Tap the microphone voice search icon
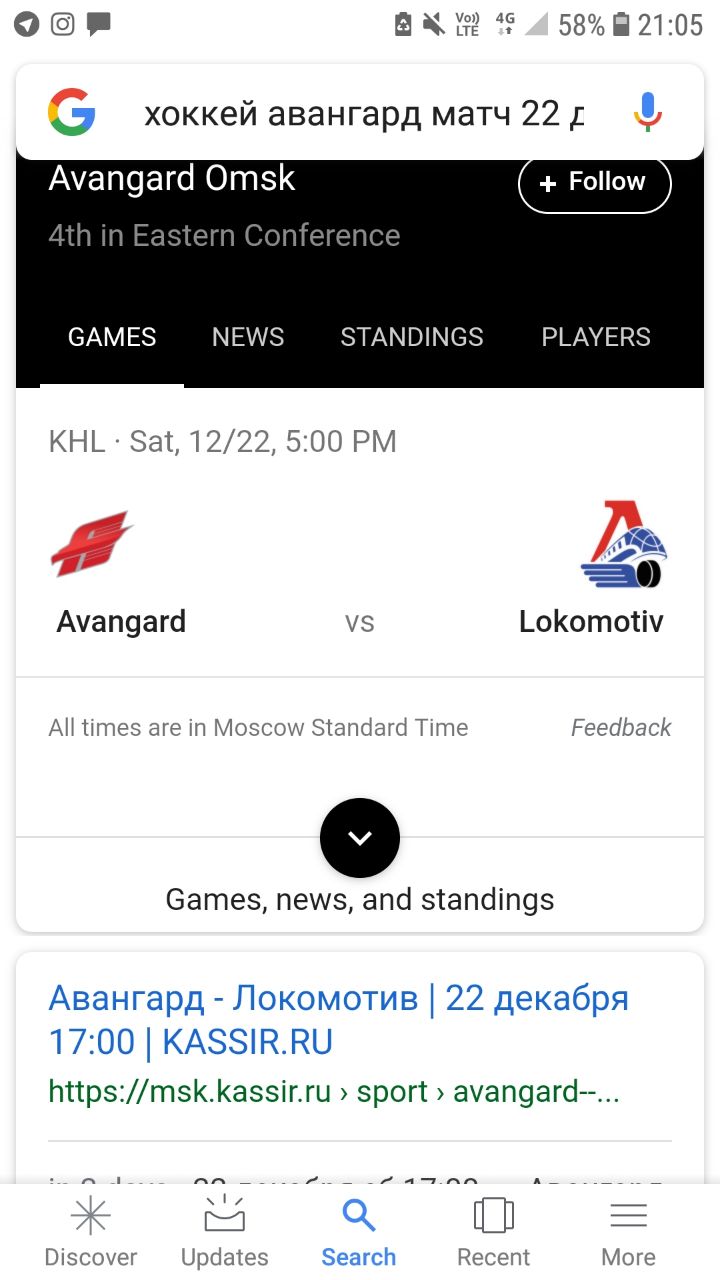 [648, 113]
